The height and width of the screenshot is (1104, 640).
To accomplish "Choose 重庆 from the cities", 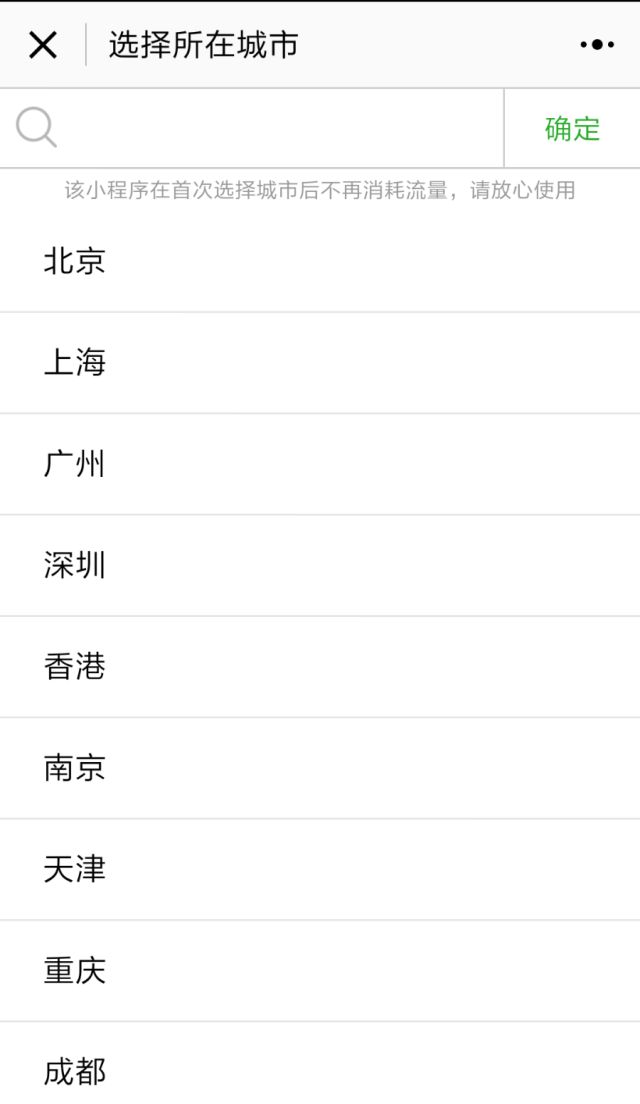I will pyautogui.click(x=320, y=971).
